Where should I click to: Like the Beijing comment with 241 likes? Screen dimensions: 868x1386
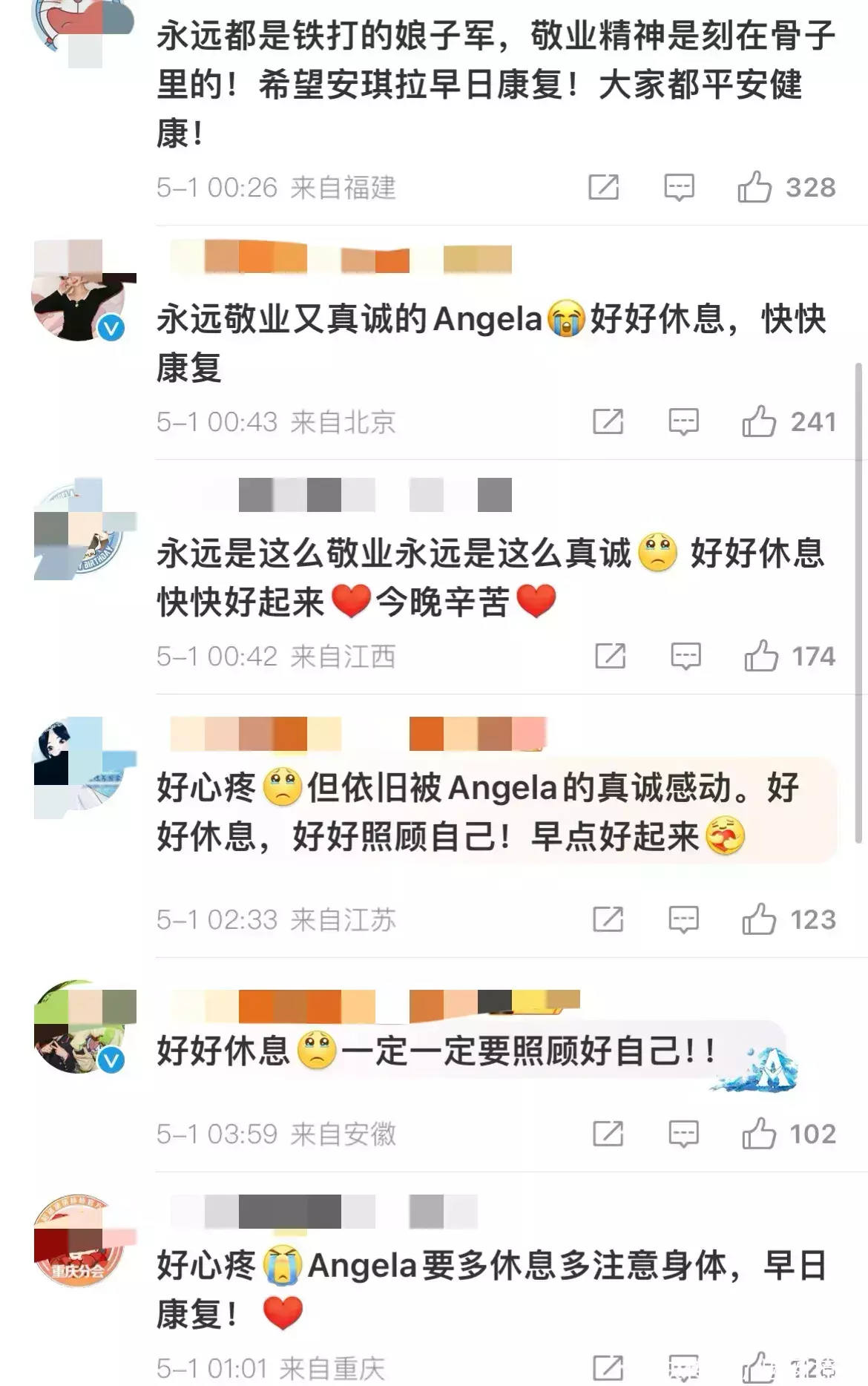(759, 422)
